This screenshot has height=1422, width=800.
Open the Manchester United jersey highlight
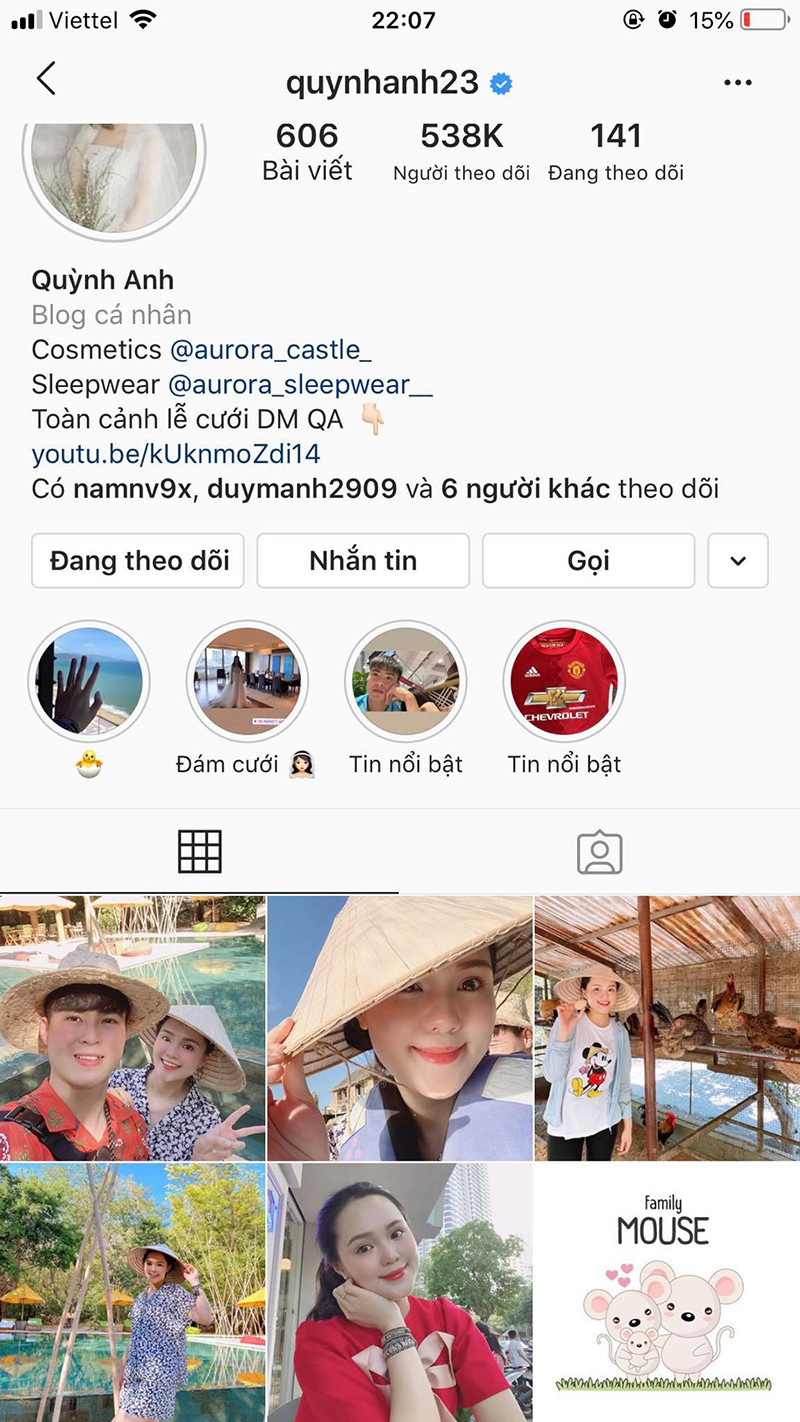(564, 682)
